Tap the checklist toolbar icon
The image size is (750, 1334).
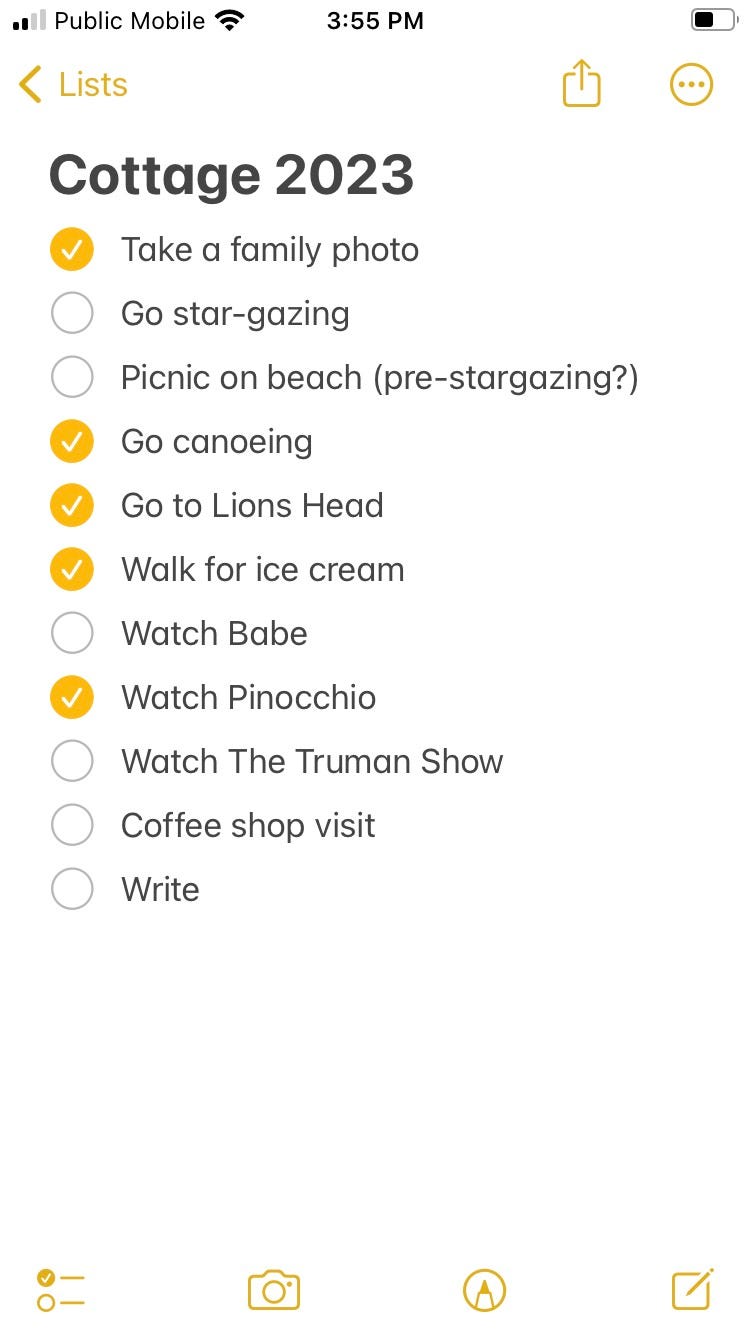click(60, 1290)
